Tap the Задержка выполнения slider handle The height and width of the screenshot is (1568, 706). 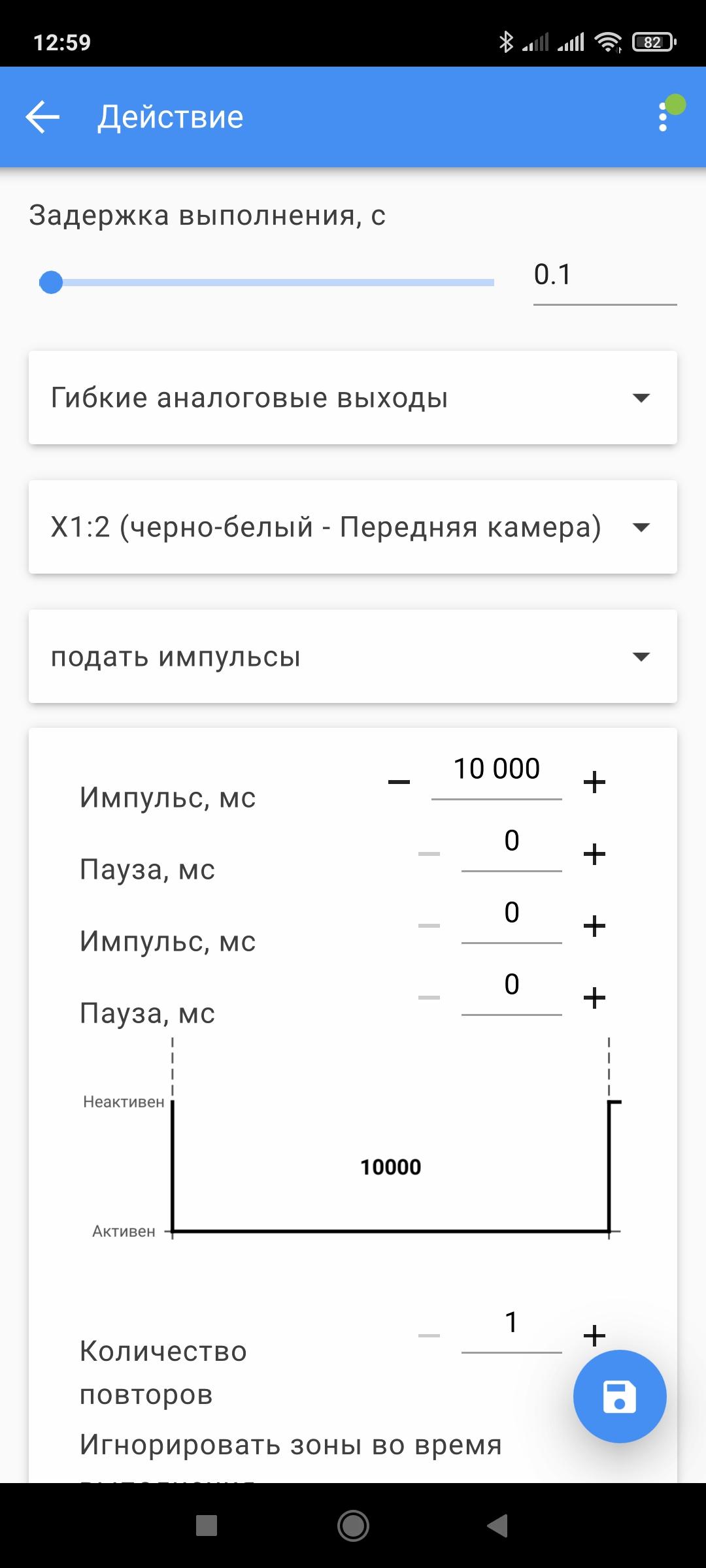pyautogui.click(x=51, y=283)
